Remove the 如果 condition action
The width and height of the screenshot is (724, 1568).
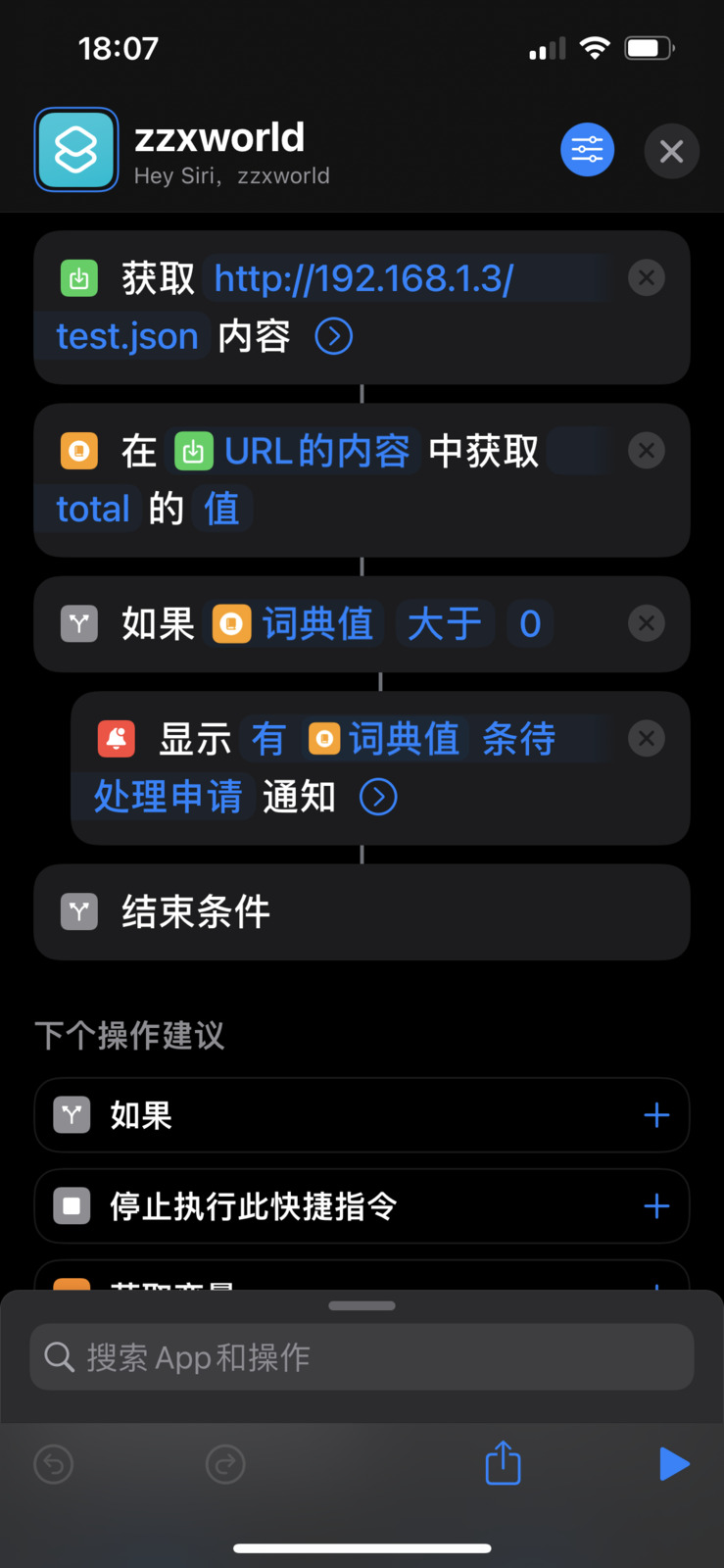pos(647,623)
